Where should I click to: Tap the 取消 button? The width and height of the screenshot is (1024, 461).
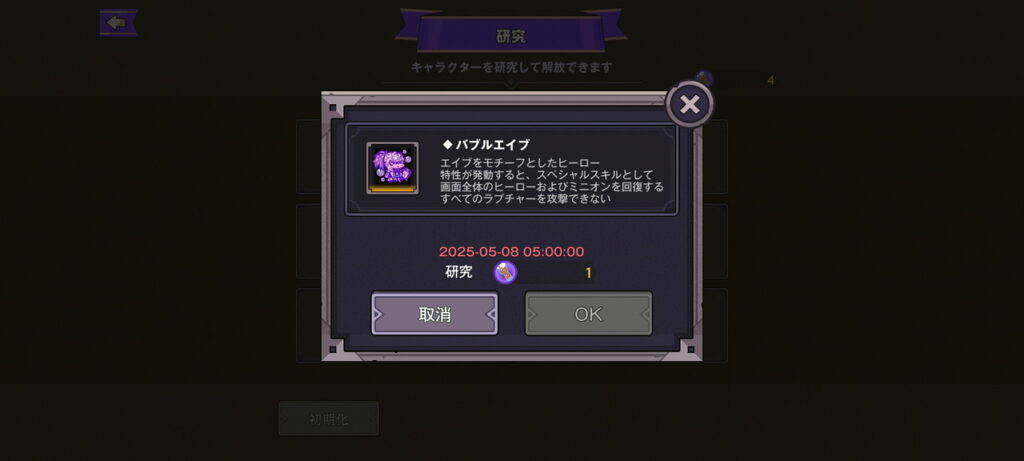(x=434, y=314)
